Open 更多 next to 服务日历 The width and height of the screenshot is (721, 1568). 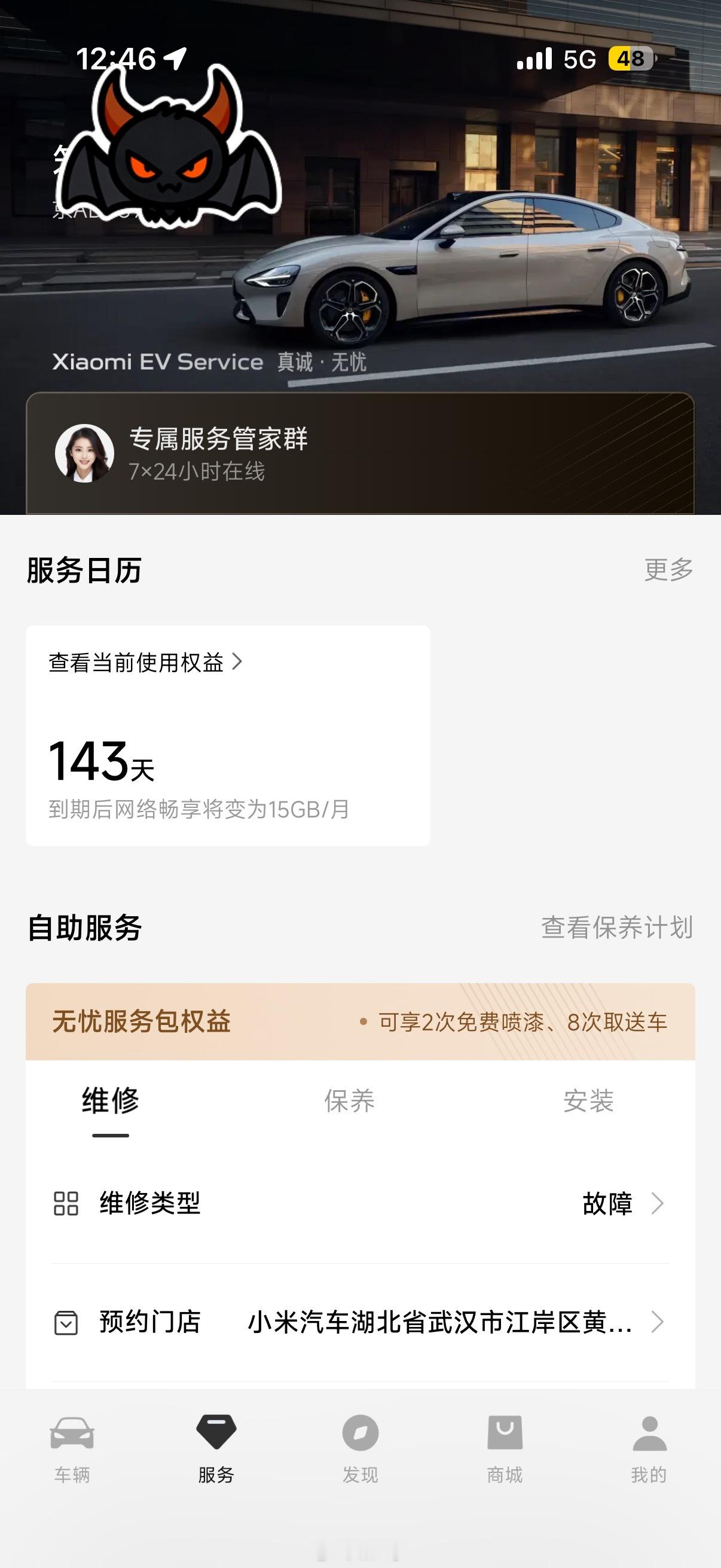tap(669, 569)
